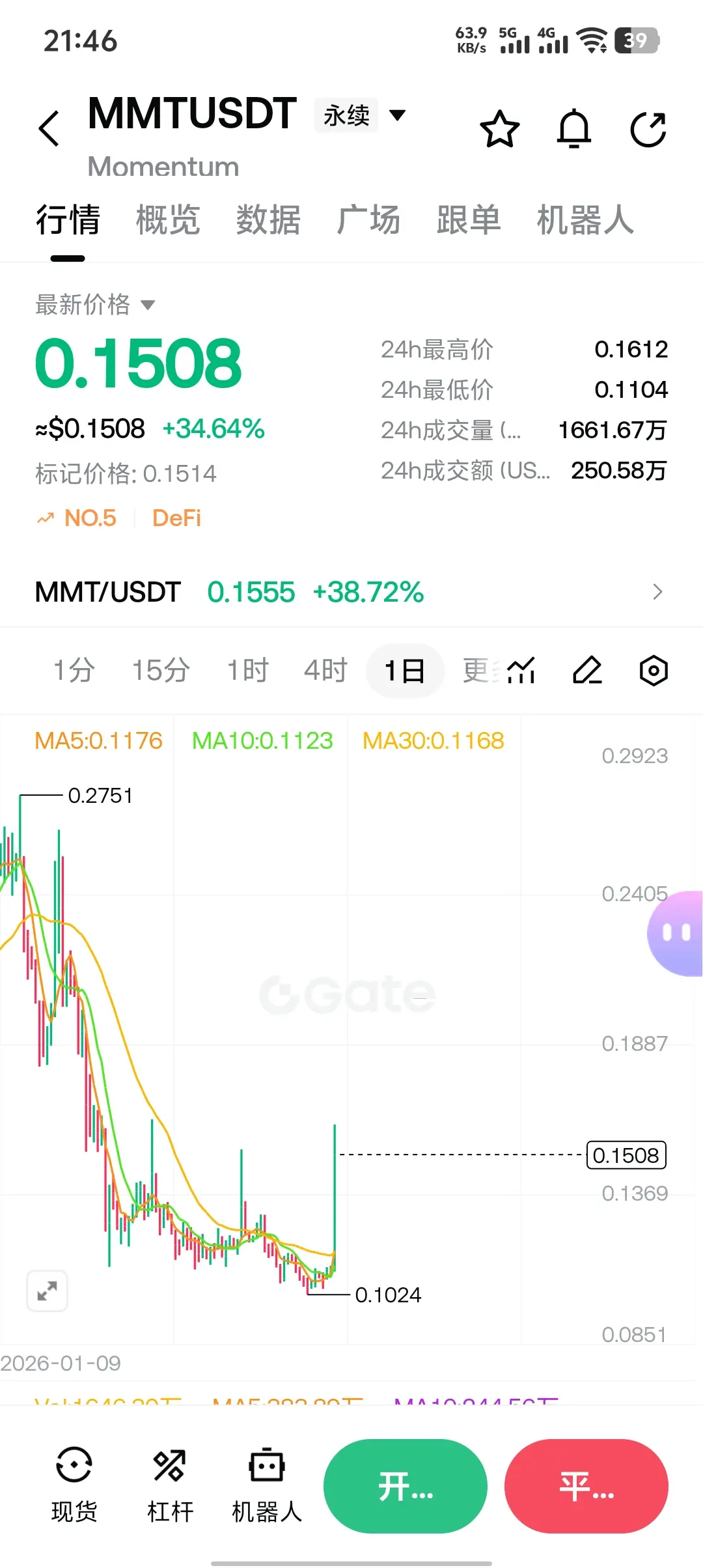Switch to the 概览 tab
703x1568 pixels.
point(168,219)
